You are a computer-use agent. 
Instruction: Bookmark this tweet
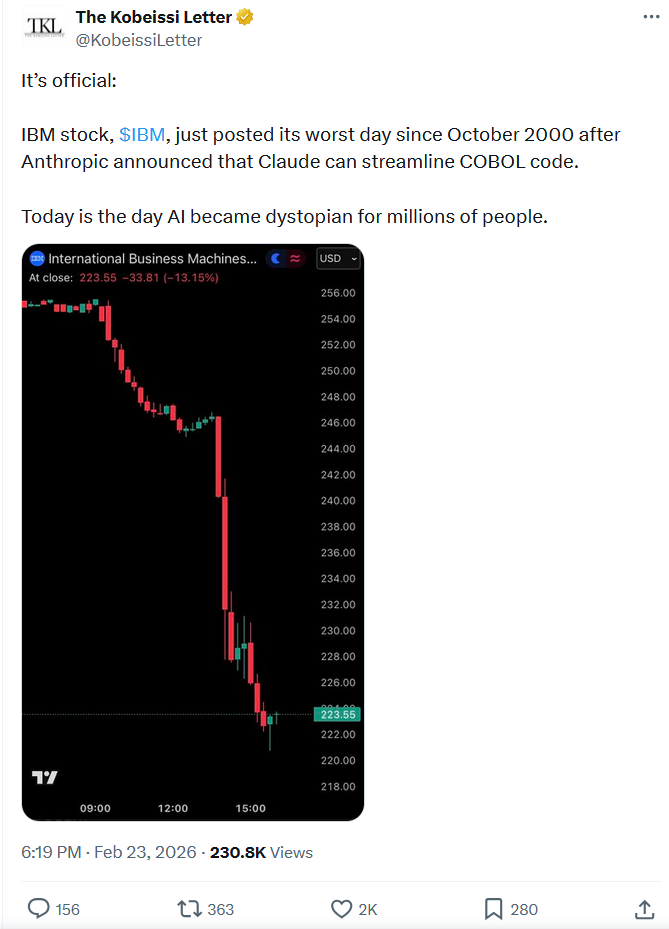[493, 909]
